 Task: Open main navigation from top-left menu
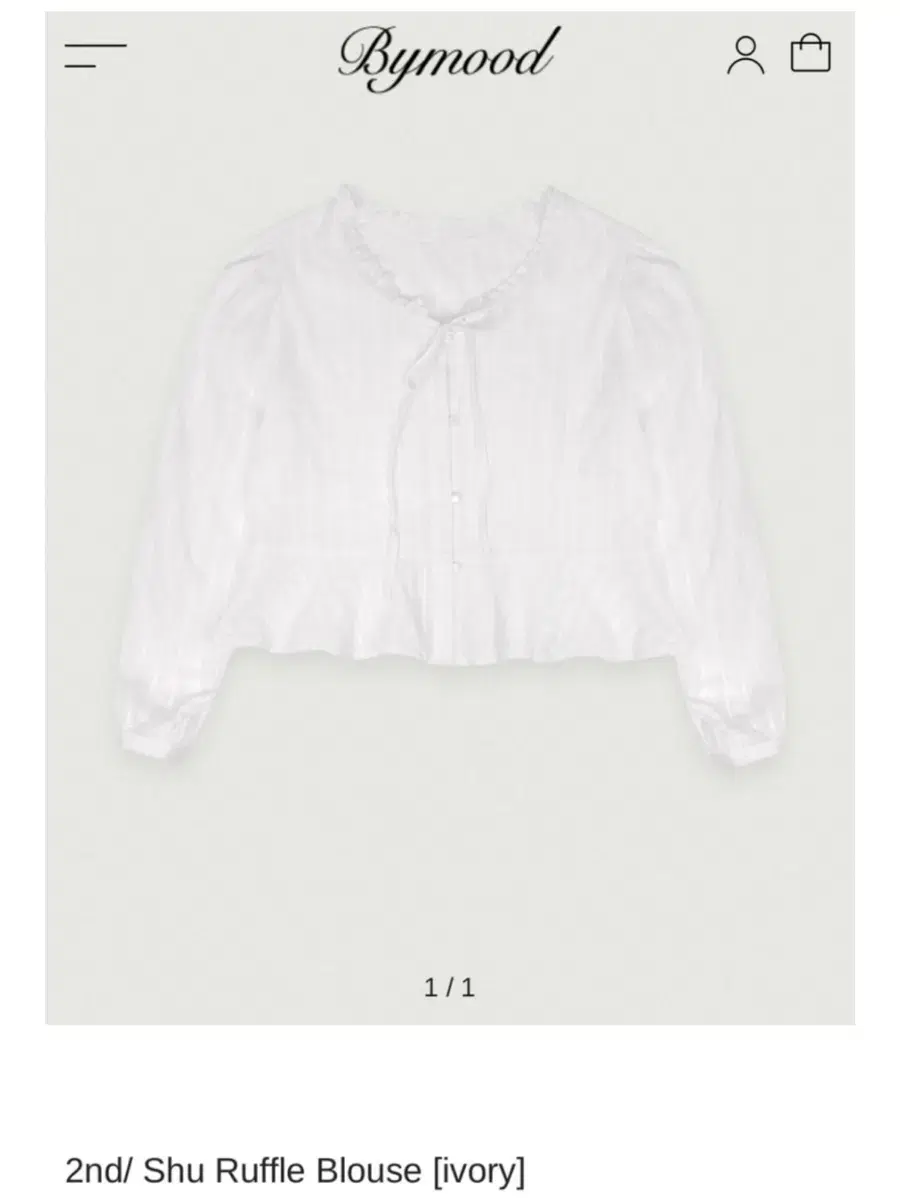95,55
